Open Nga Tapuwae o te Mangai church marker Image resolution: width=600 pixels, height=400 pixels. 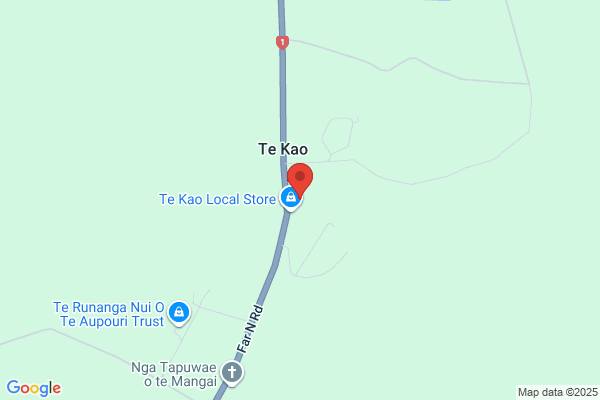(x=232, y=373)
